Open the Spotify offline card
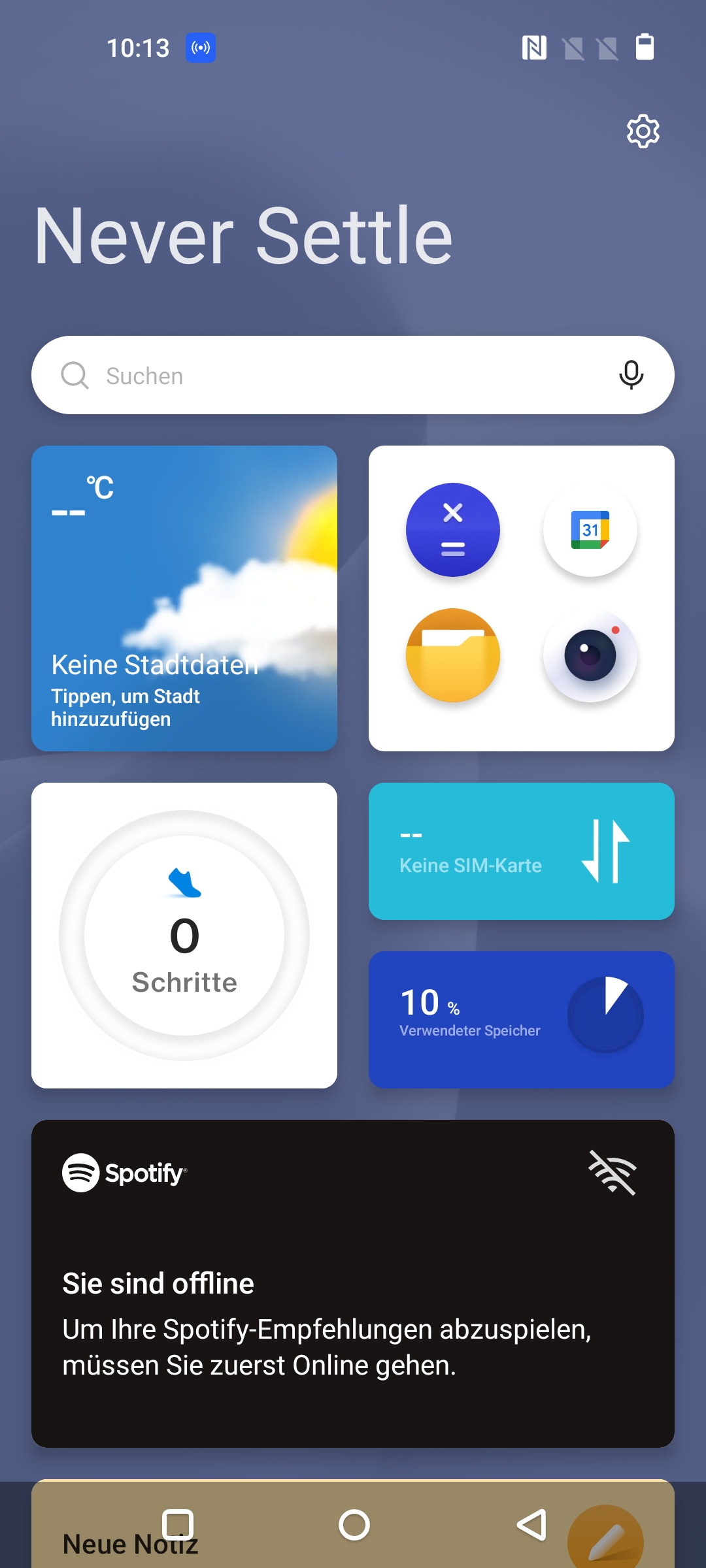 pos(353,1283)
